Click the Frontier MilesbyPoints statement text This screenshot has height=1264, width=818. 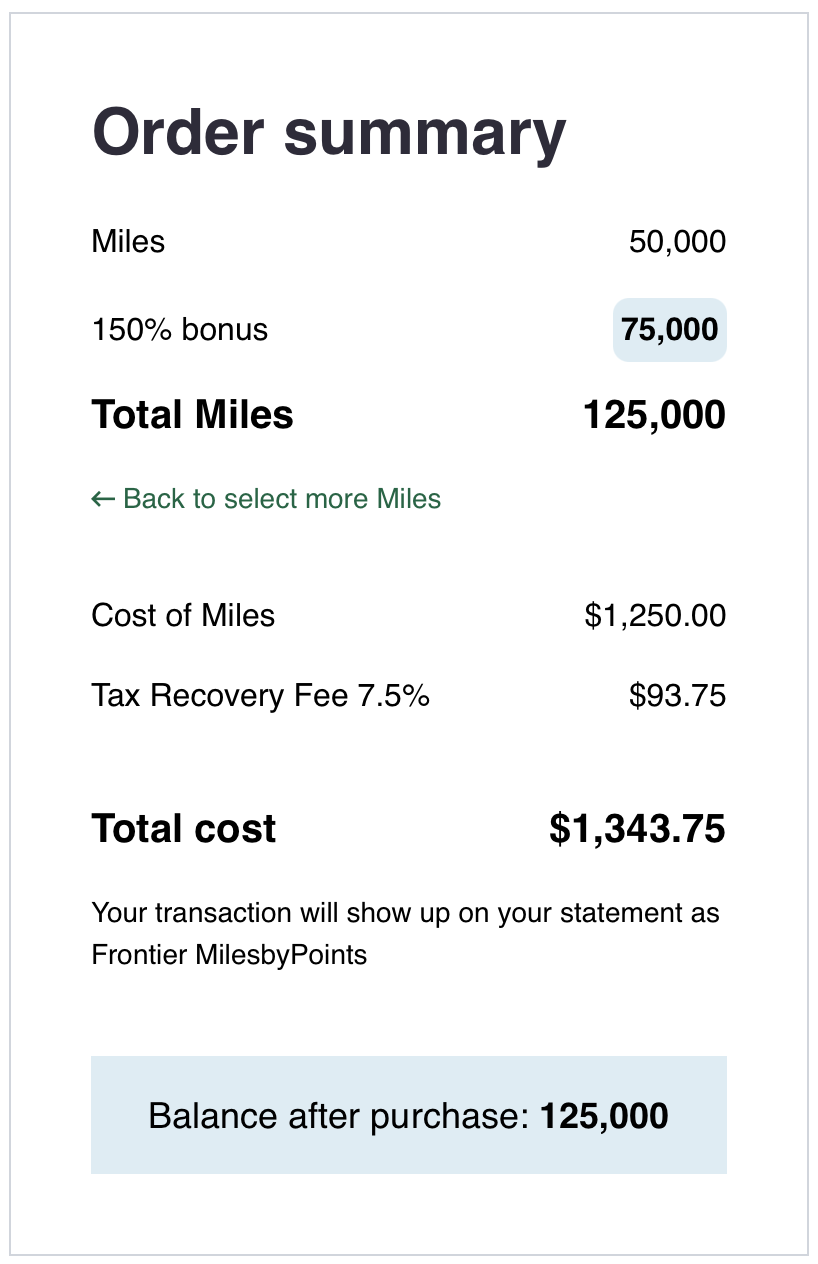[230, 954]
